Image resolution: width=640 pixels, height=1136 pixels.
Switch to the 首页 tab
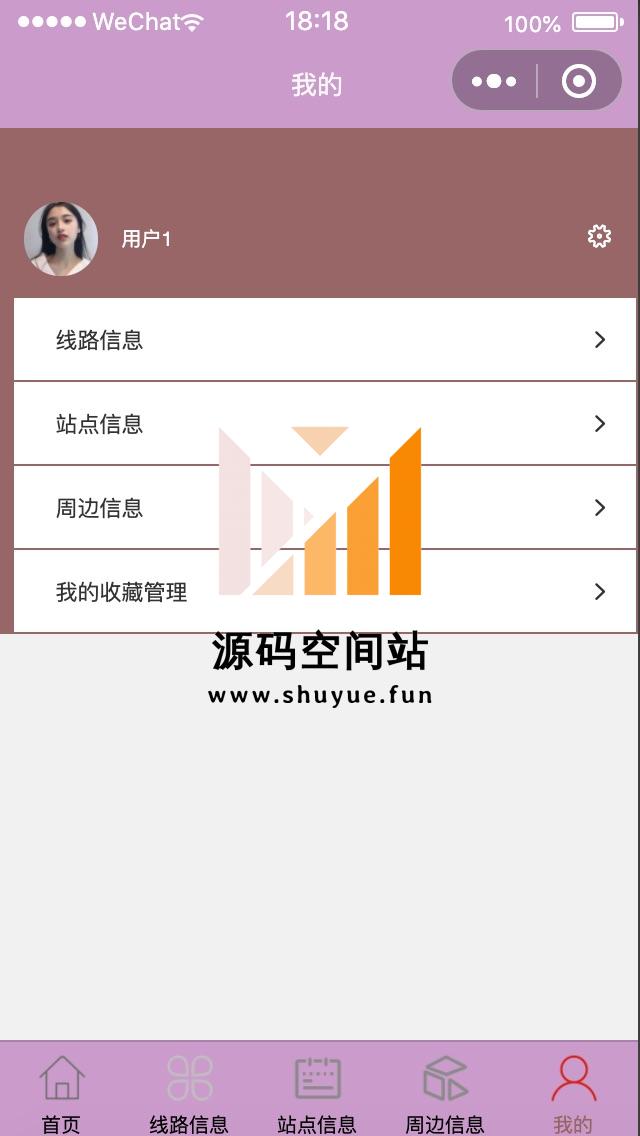click(x=62, y=1093)
